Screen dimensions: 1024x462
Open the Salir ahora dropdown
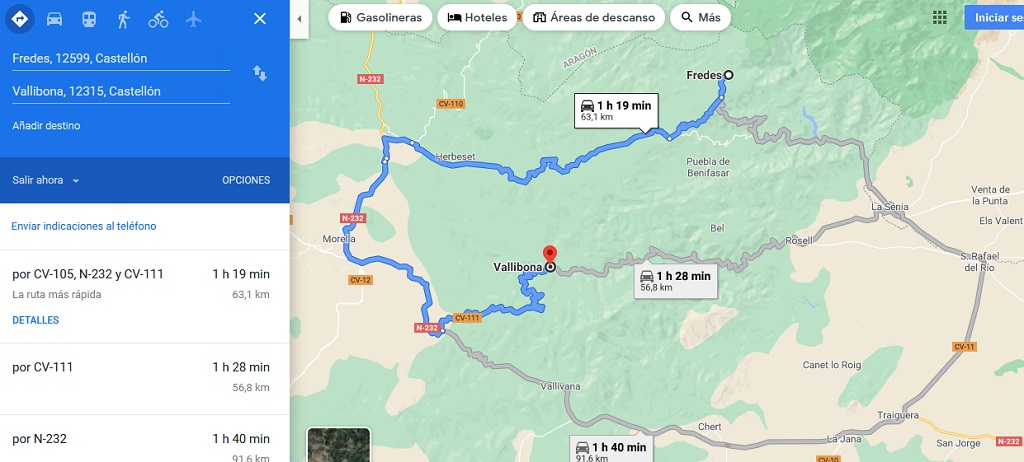[46, 180]
